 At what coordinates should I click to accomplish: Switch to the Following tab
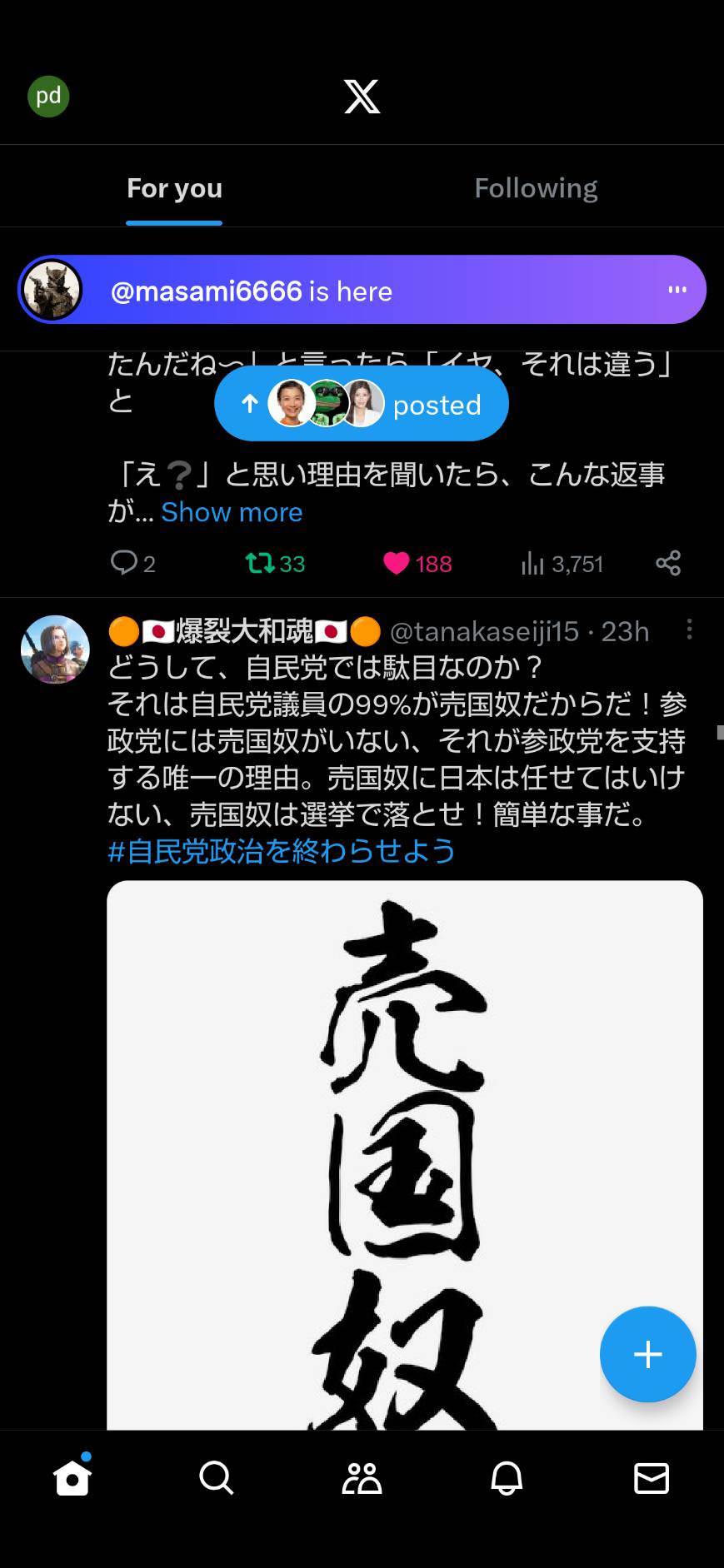pos(536,188)
